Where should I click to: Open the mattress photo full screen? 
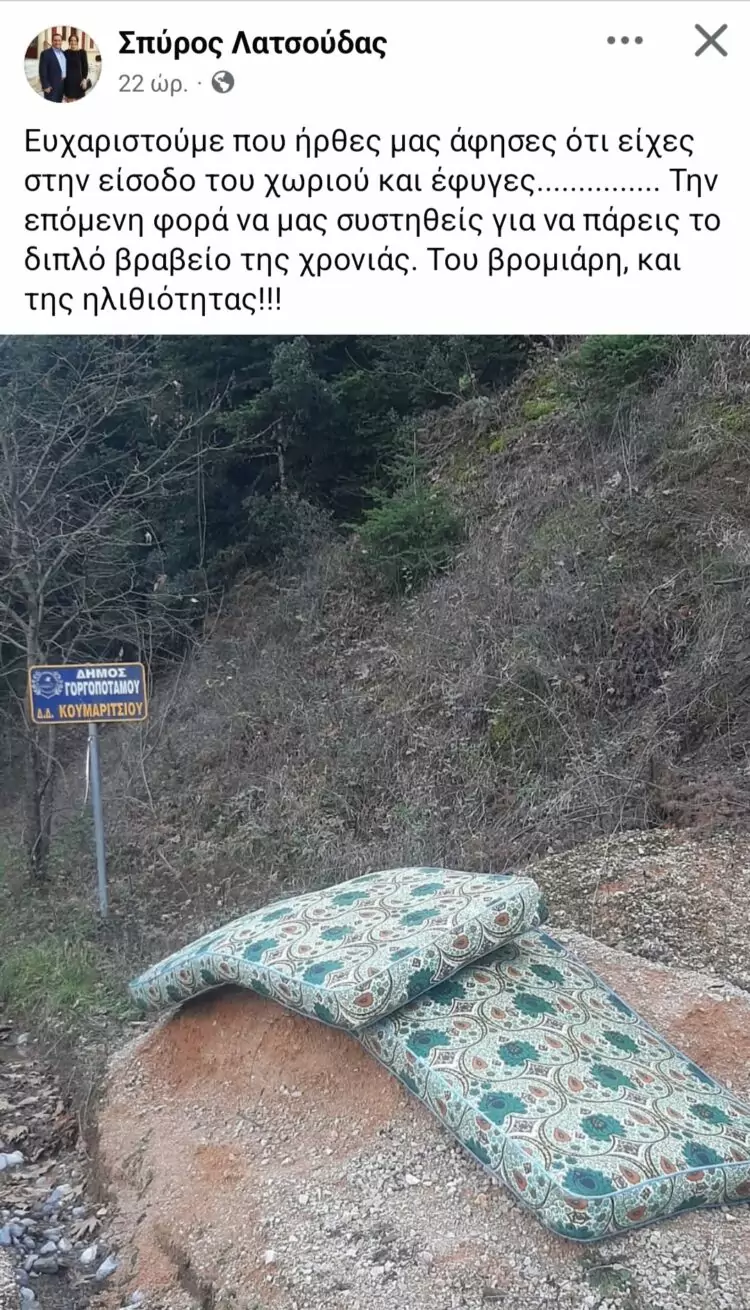click(x=375, y=820)
